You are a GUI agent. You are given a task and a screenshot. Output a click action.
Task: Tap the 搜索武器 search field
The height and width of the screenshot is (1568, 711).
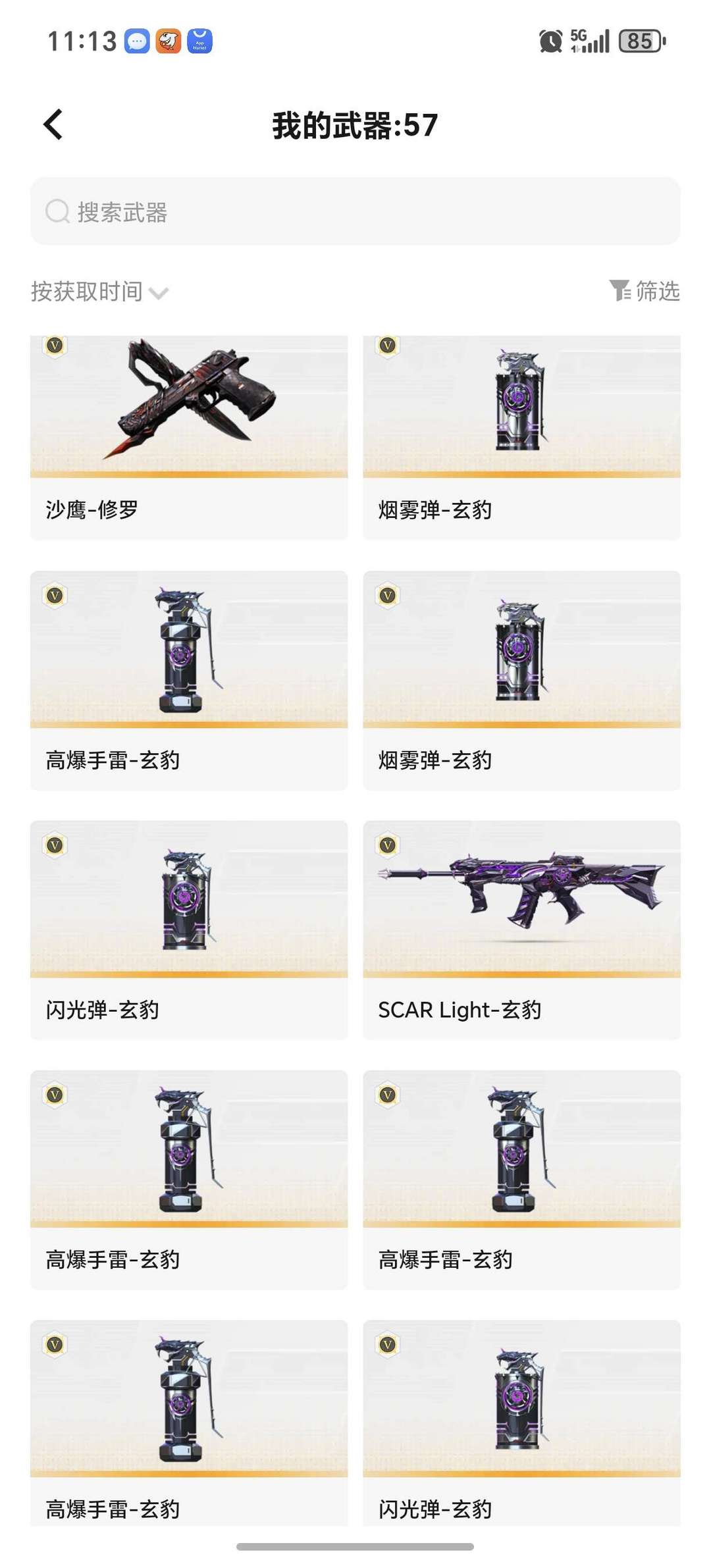[x=355, y=212]
